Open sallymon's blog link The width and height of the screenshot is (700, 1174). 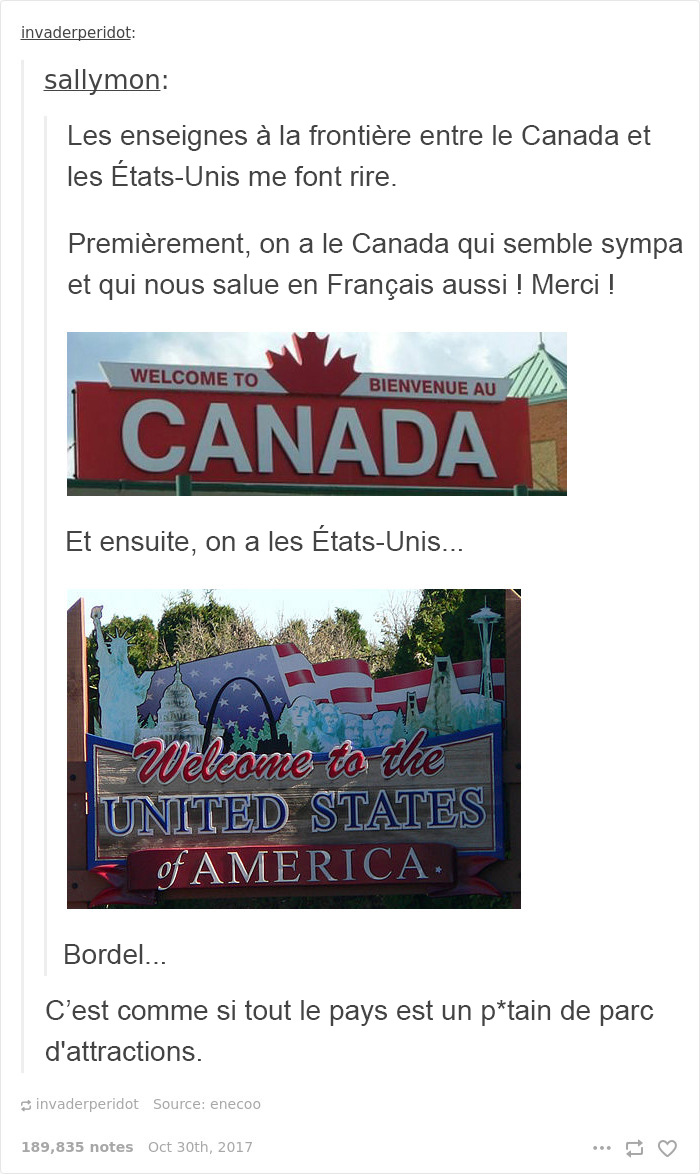[x=102, y=79]
